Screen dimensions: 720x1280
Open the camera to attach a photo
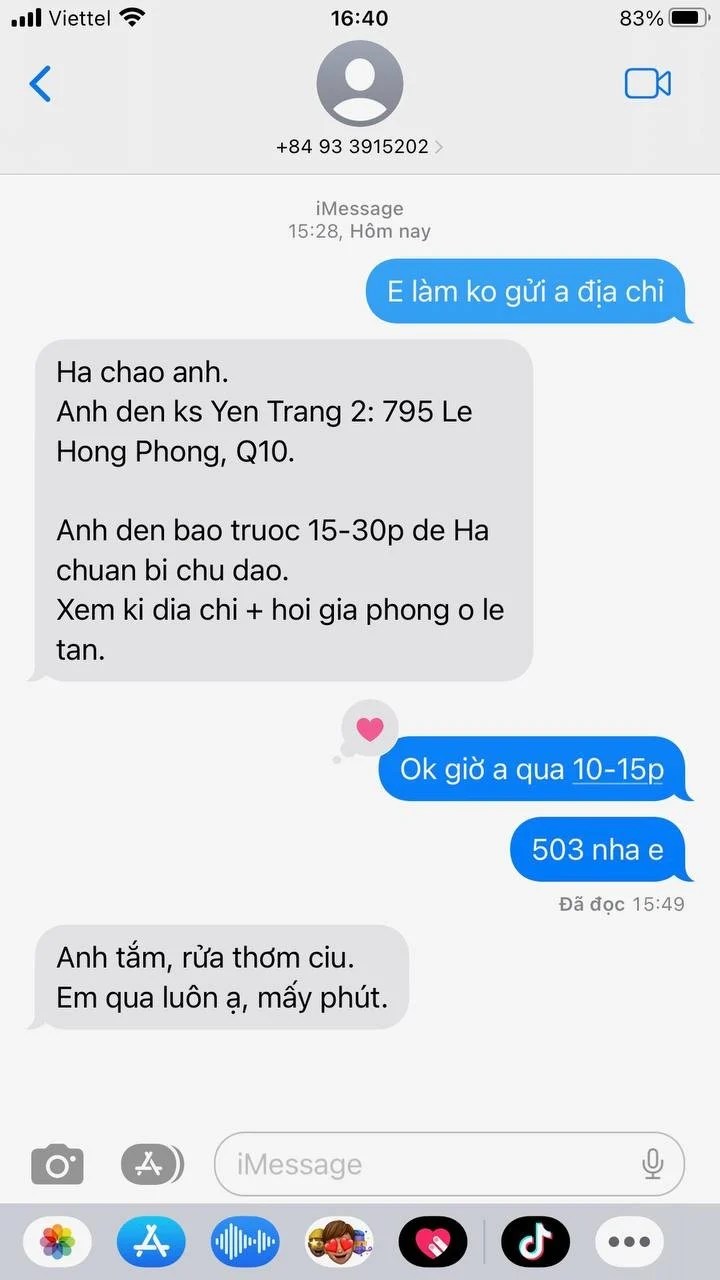[57, 1164]
